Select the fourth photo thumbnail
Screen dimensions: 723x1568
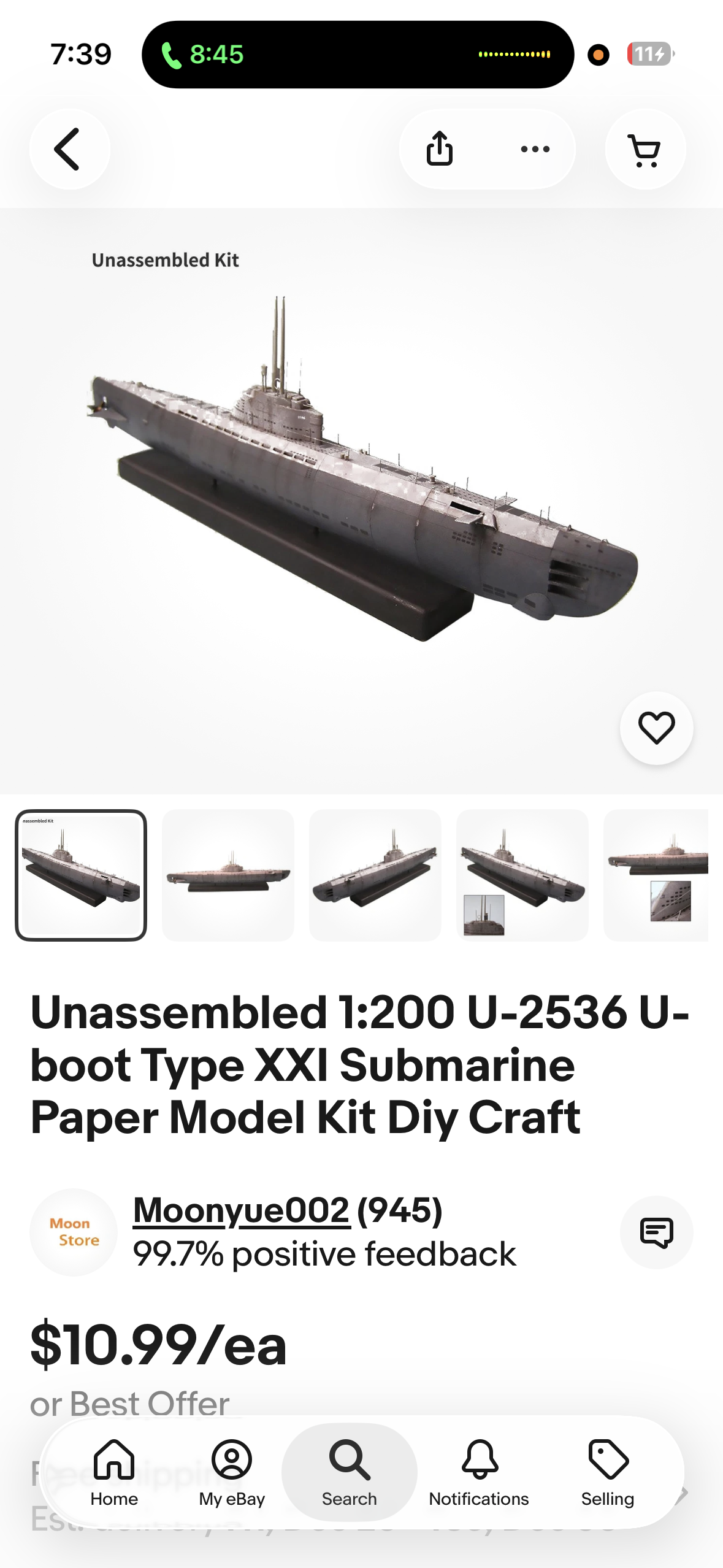(522, 875)
